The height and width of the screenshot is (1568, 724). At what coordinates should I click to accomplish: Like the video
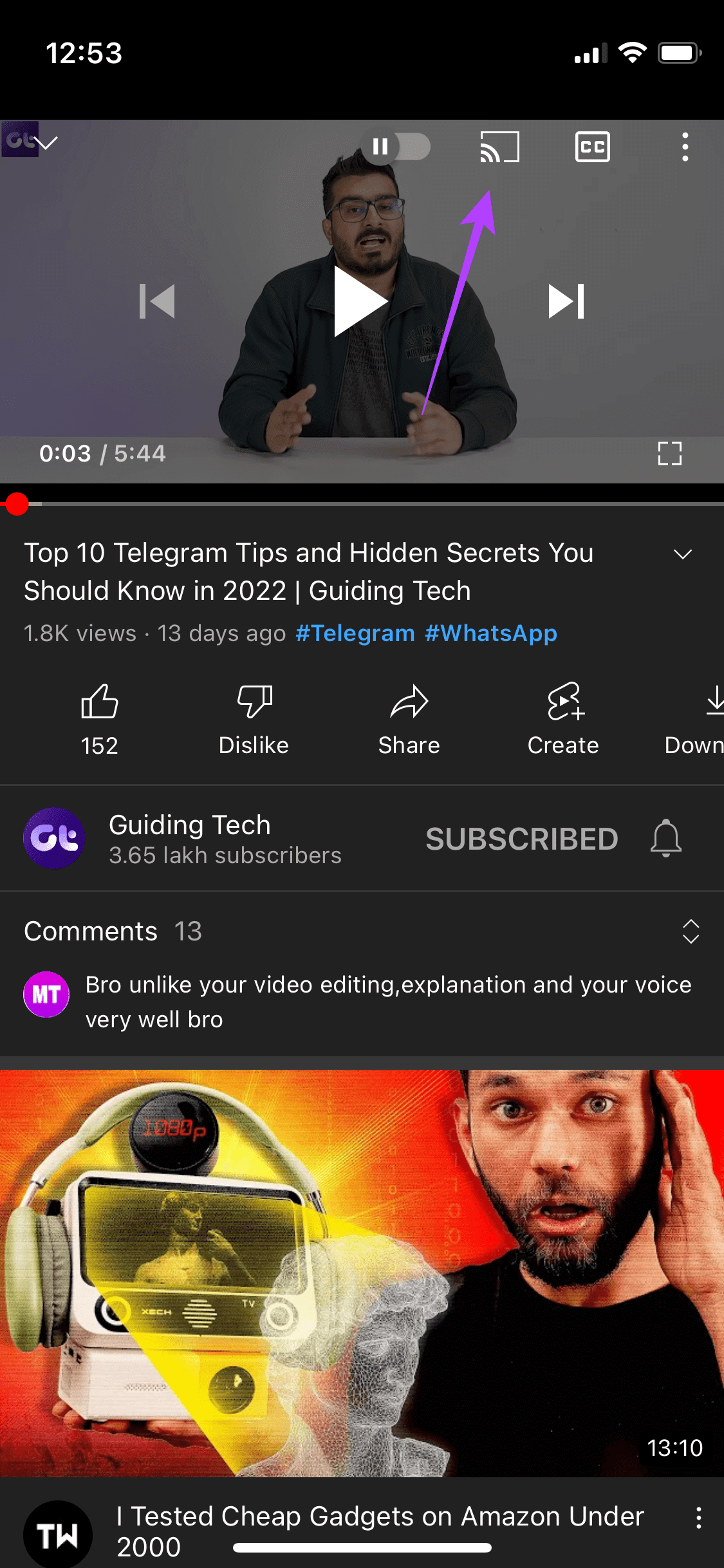pos(100,718)
